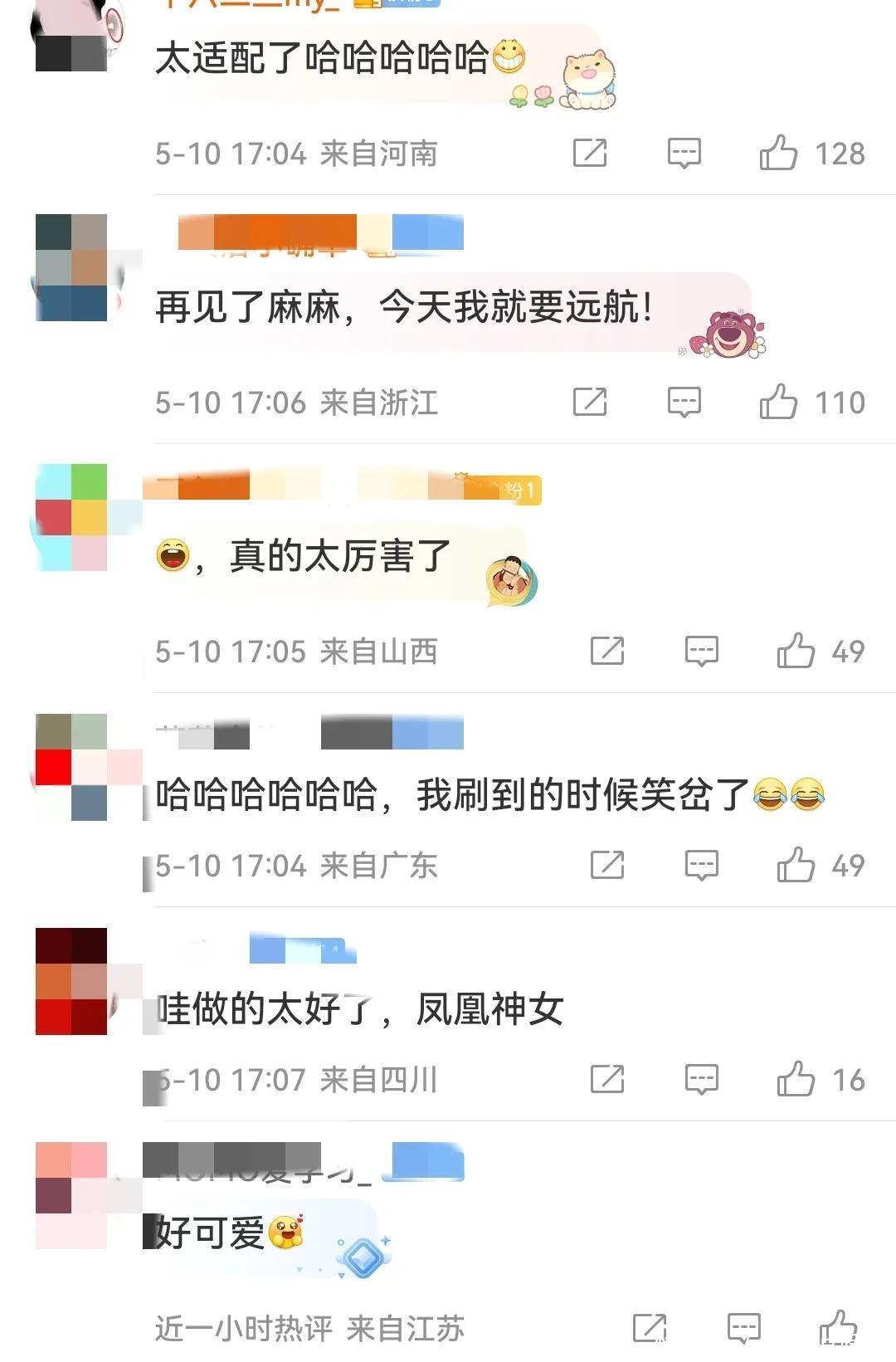Reply to the comment from 浙江
Screen dimensions: 896x1362
point(684,403)
